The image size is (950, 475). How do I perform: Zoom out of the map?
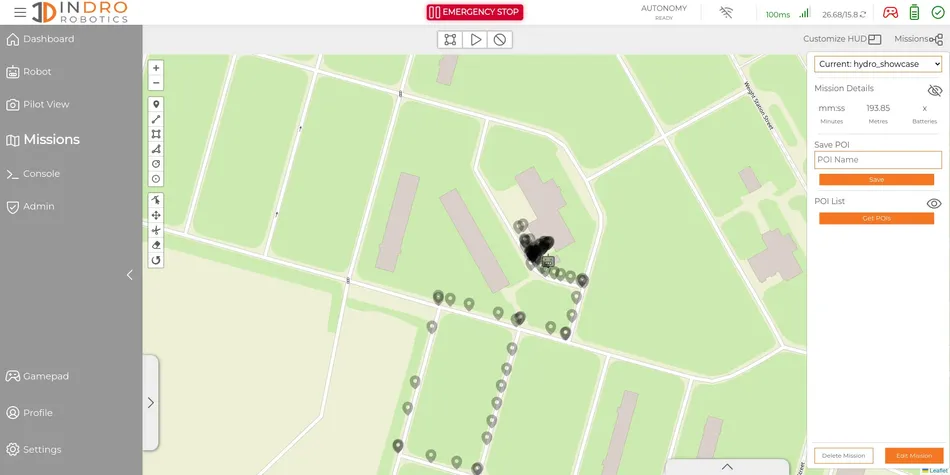coord(156,83)
